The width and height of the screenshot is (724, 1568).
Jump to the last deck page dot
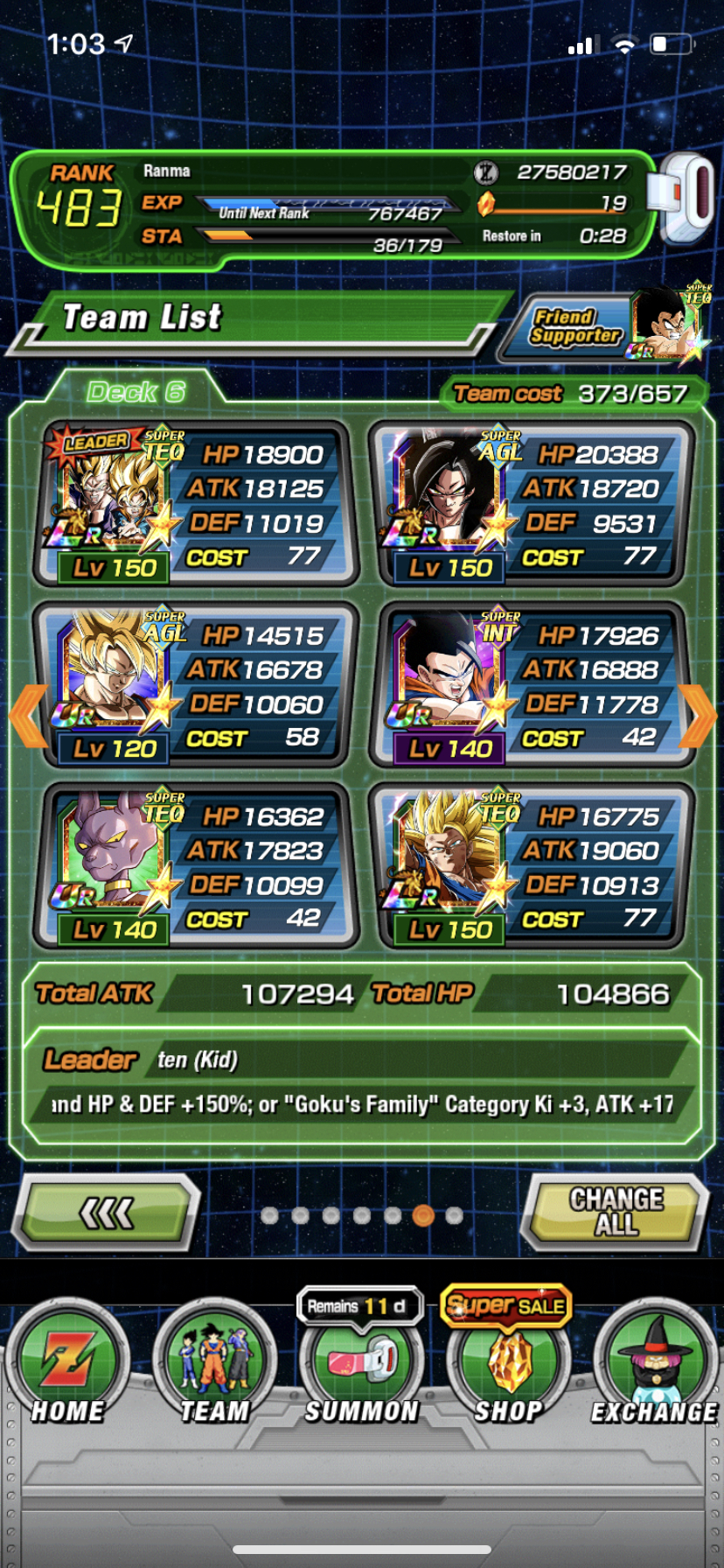point(454,1215)
